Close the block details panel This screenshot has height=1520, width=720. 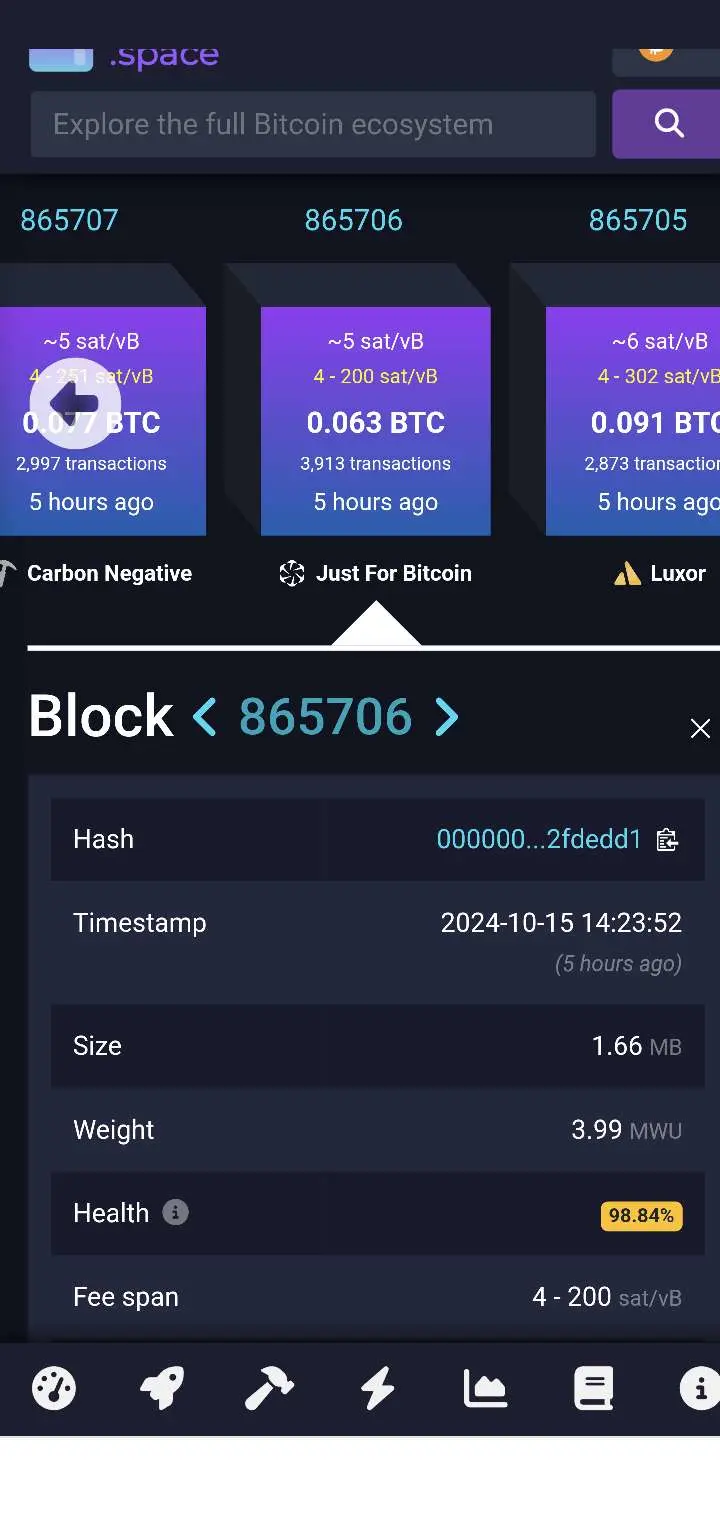click(700, 729)
